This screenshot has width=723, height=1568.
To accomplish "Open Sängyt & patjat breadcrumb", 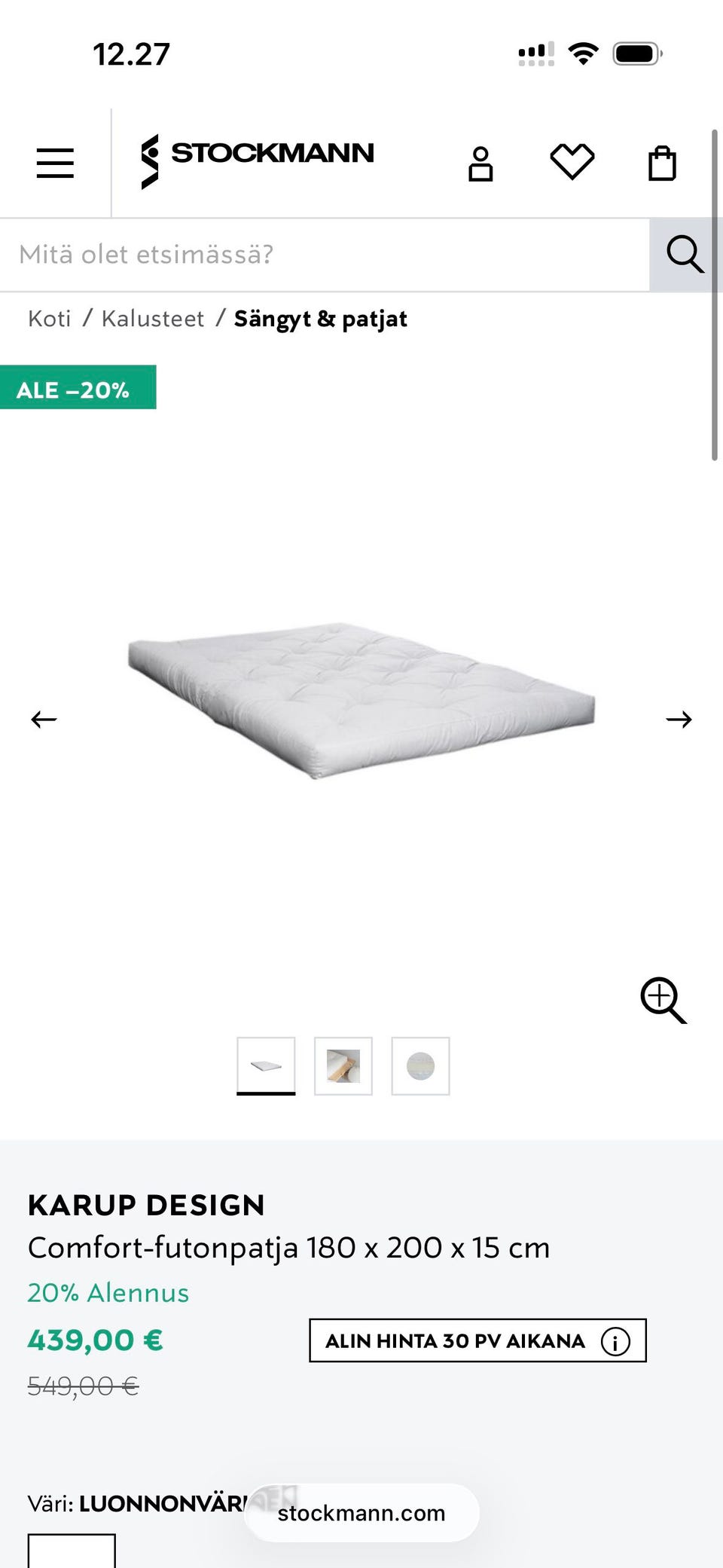I will click(x=320, y=319).
